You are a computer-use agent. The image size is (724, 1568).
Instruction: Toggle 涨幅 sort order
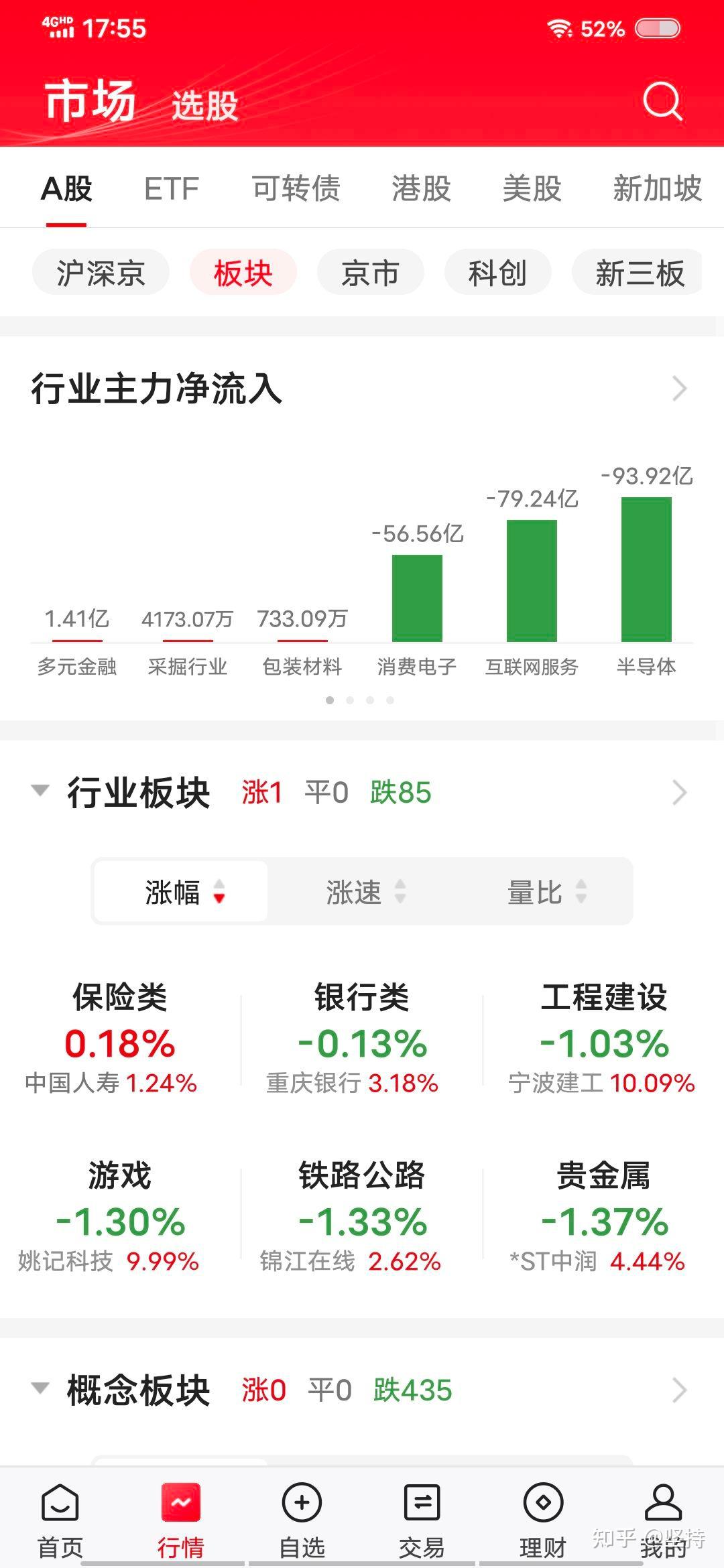pos(180,891)
